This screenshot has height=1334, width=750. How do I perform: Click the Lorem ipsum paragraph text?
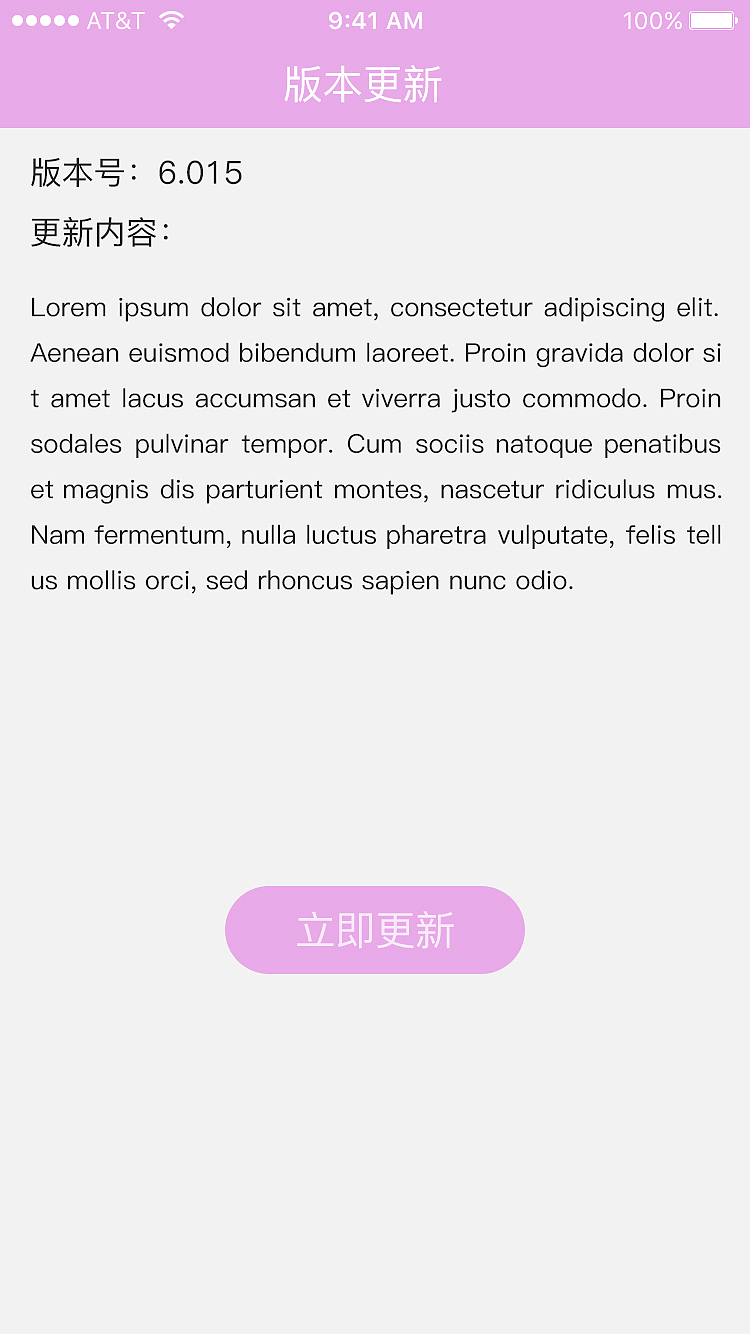(x=375, y=443)
